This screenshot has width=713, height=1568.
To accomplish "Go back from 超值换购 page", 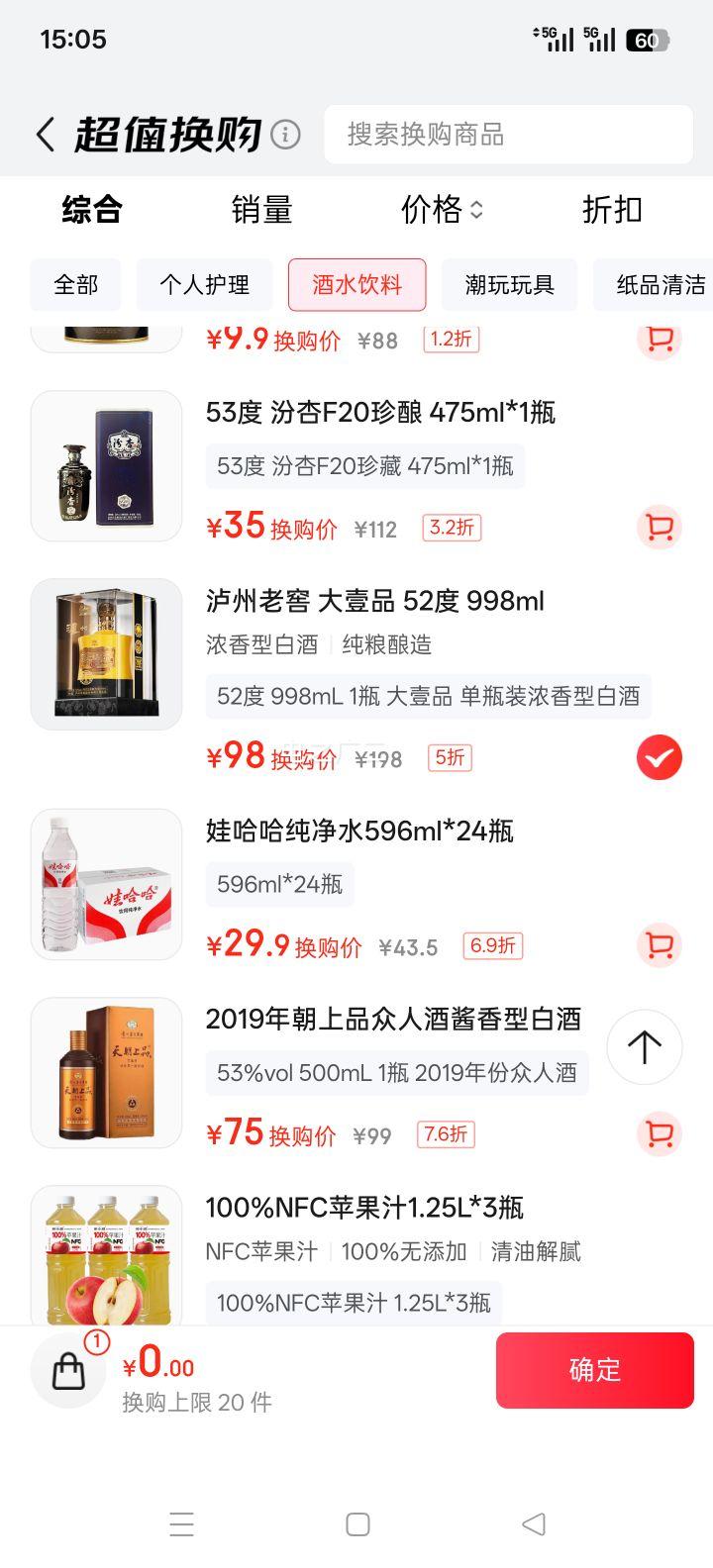I will (46, 135).
